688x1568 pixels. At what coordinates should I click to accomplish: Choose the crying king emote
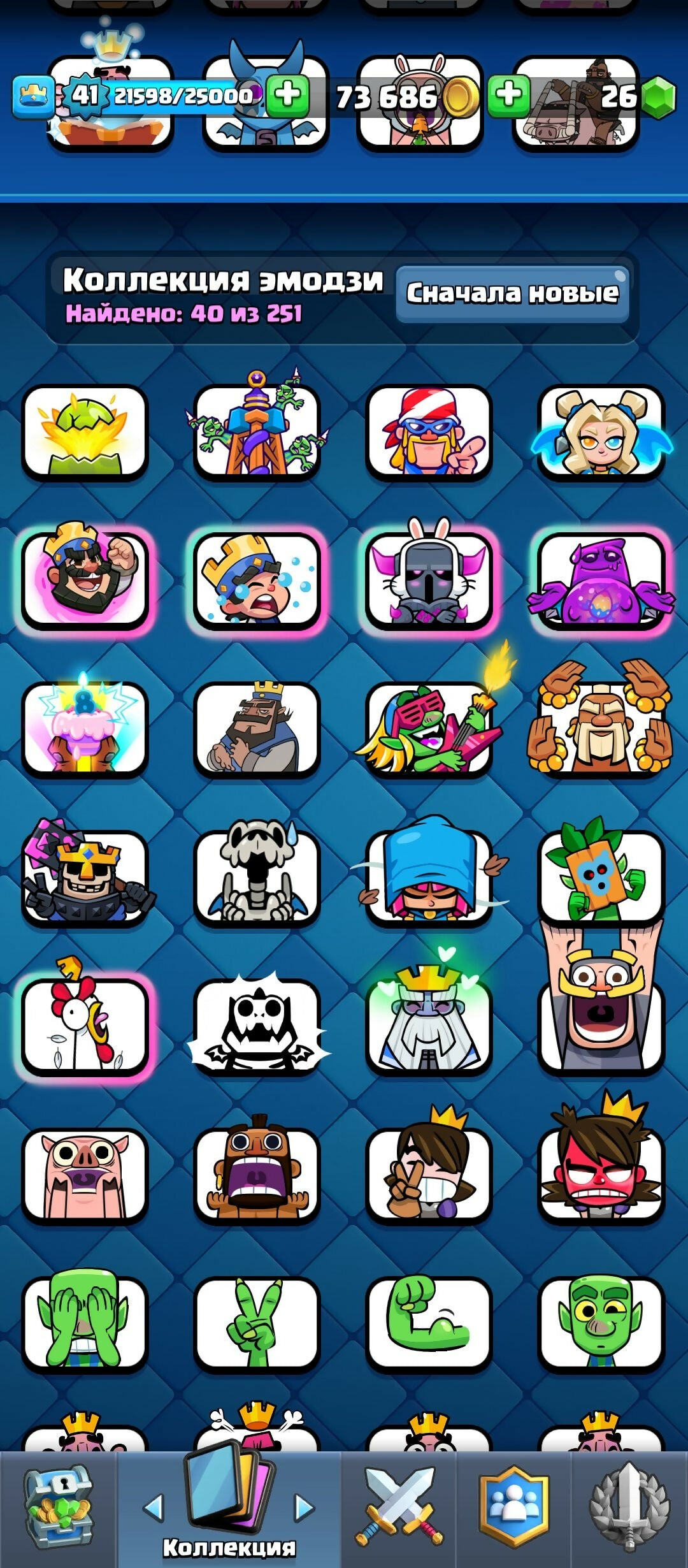[257, 581]
